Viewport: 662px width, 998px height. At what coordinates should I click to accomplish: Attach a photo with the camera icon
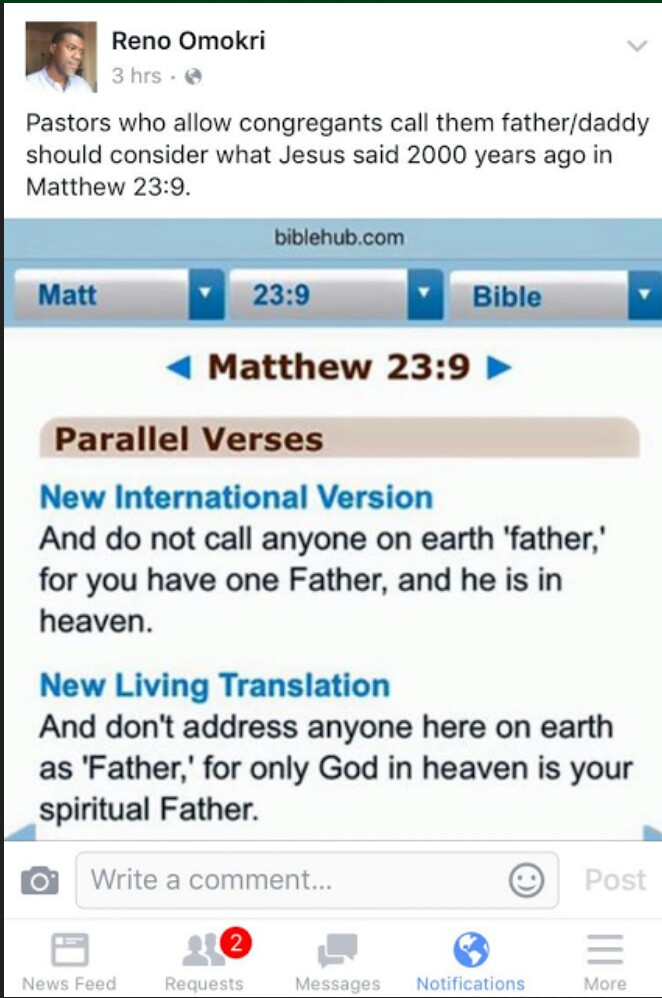click(40, 881)
